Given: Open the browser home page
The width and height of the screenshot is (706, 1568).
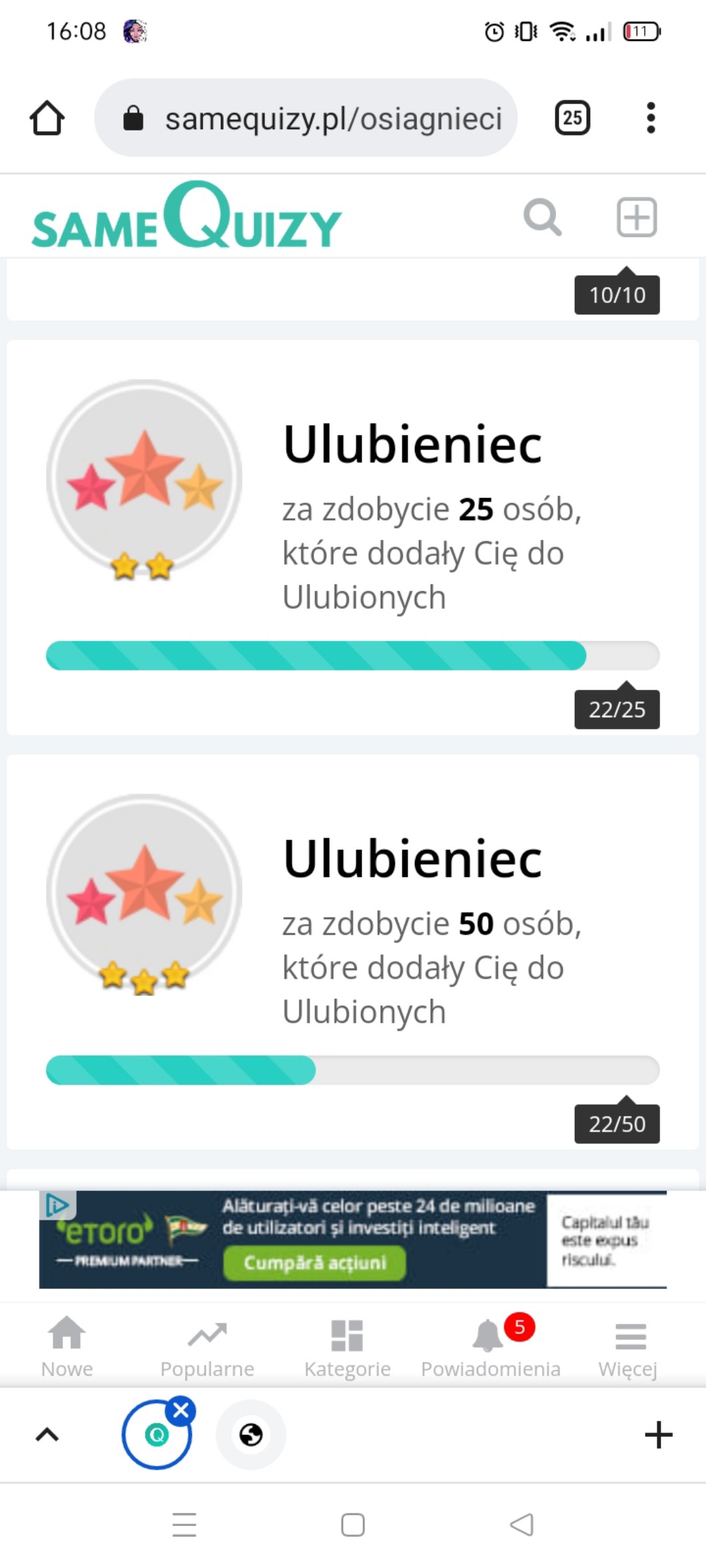Looking at the screenshot, I should coord(47,119).
